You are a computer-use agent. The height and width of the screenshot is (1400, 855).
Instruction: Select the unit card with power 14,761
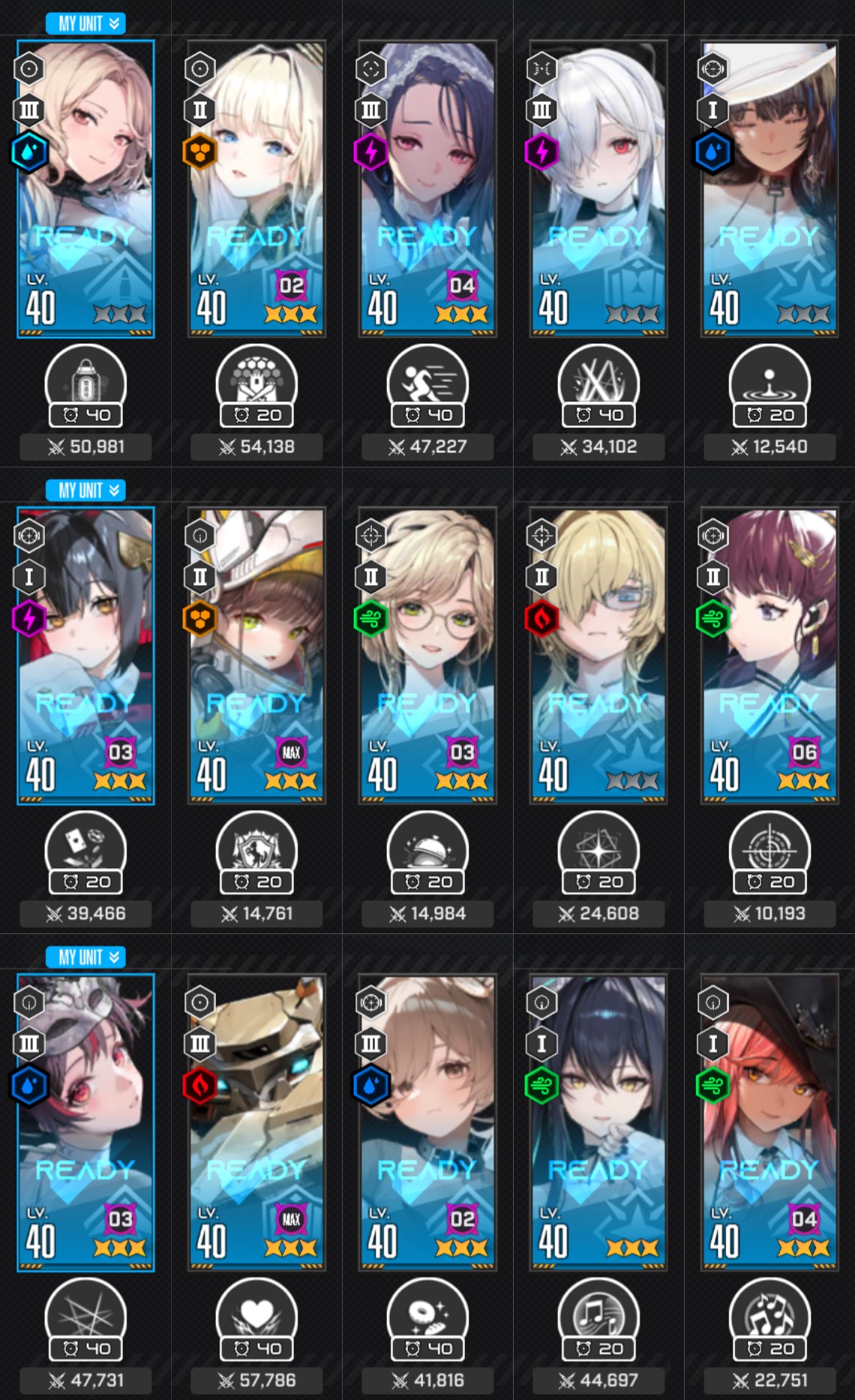point(256,656)
